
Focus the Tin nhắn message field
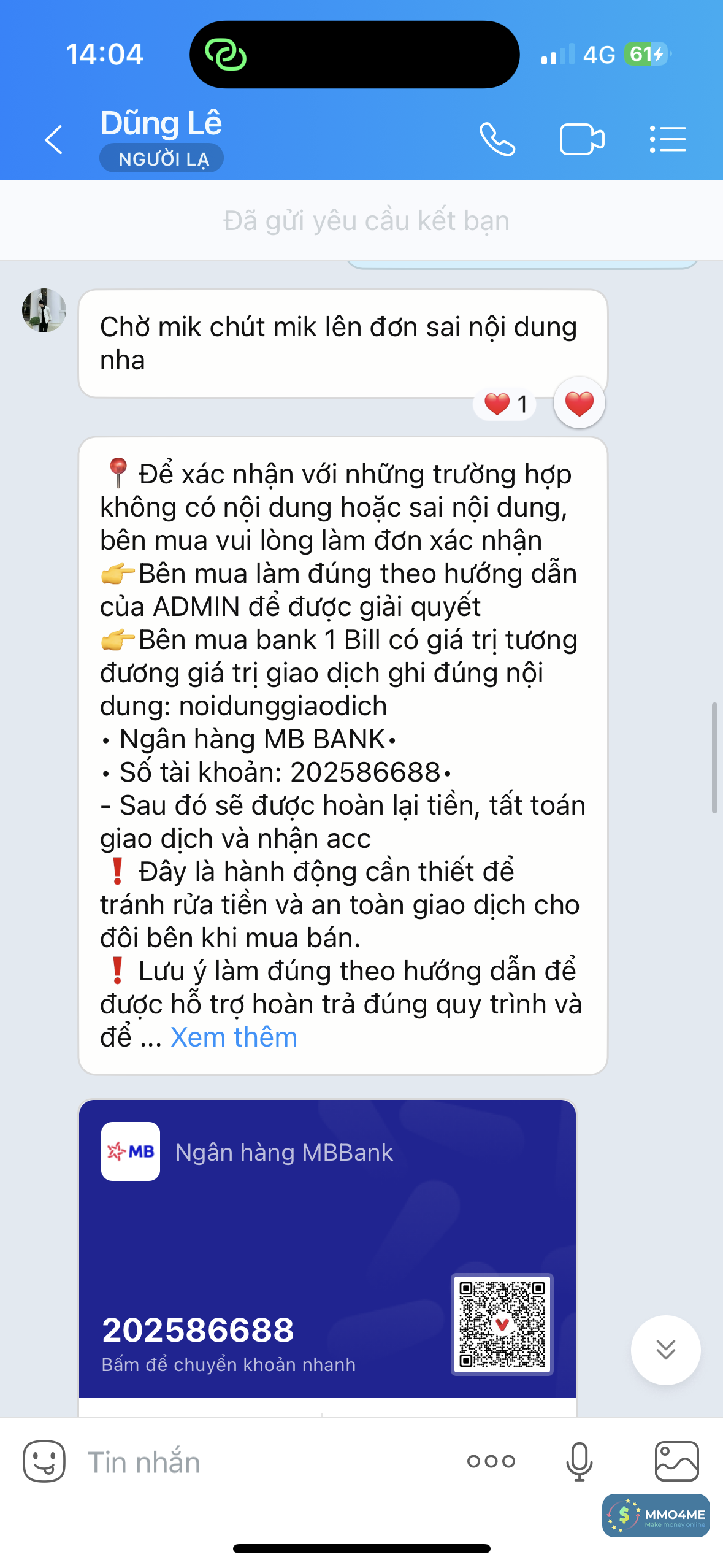(264, 1462)
